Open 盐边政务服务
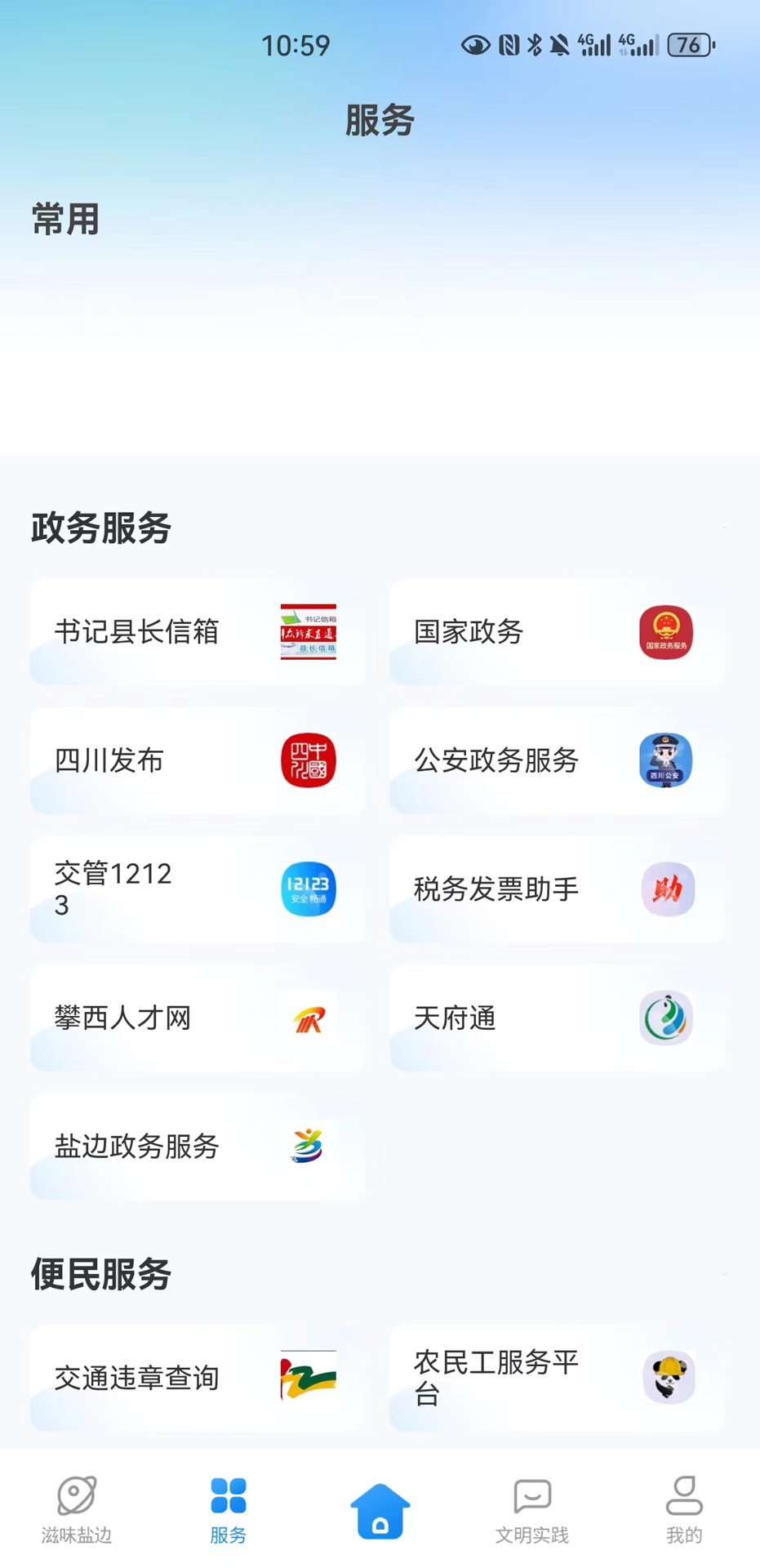This screenshot has height=1568, width=760. (197, 1147)
